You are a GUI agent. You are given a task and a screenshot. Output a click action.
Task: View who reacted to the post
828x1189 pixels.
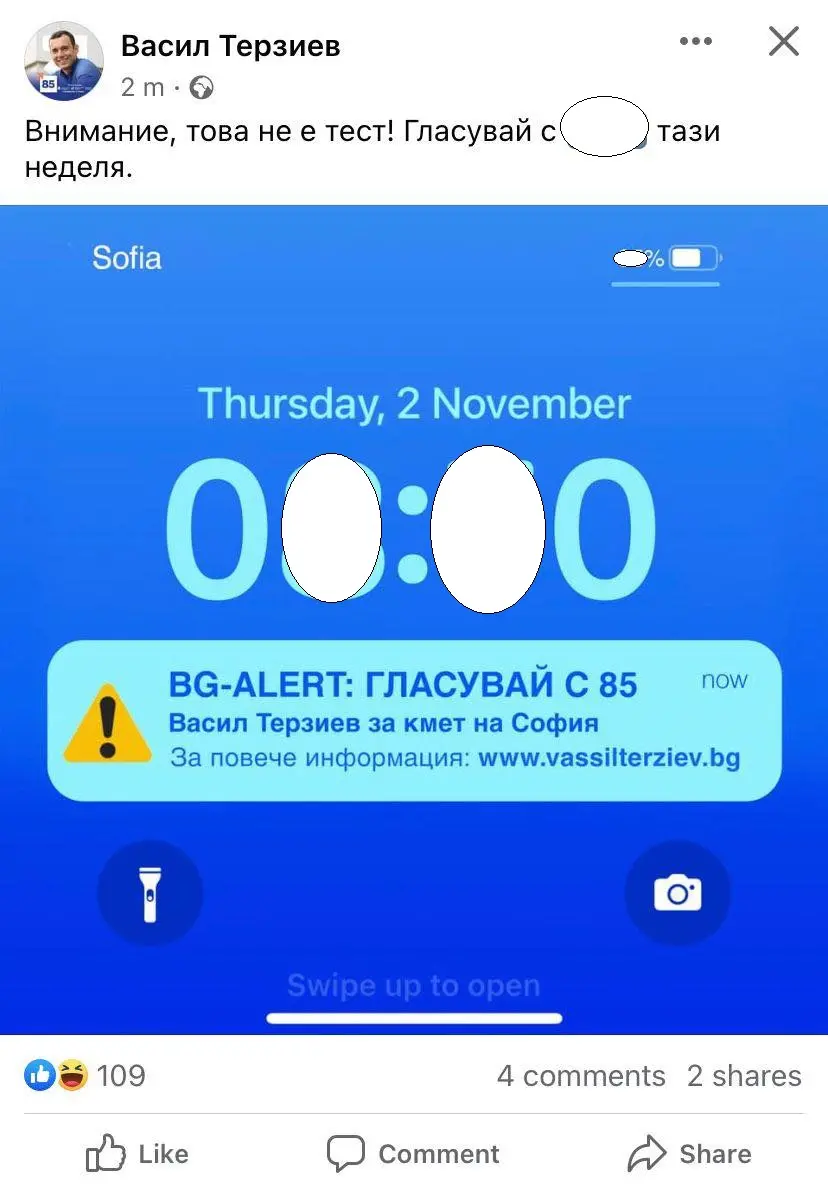coord(85,1076)
